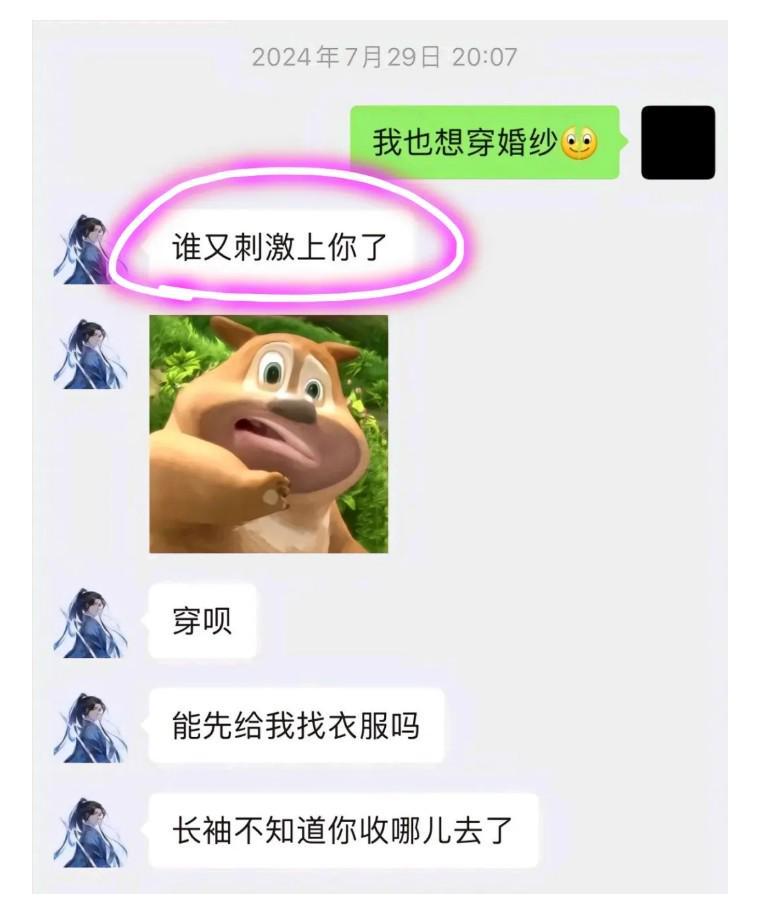Viewport: 760px width, 914px height.
Task: Click the message bubble '穿呗'
Action: coord(200,620)
